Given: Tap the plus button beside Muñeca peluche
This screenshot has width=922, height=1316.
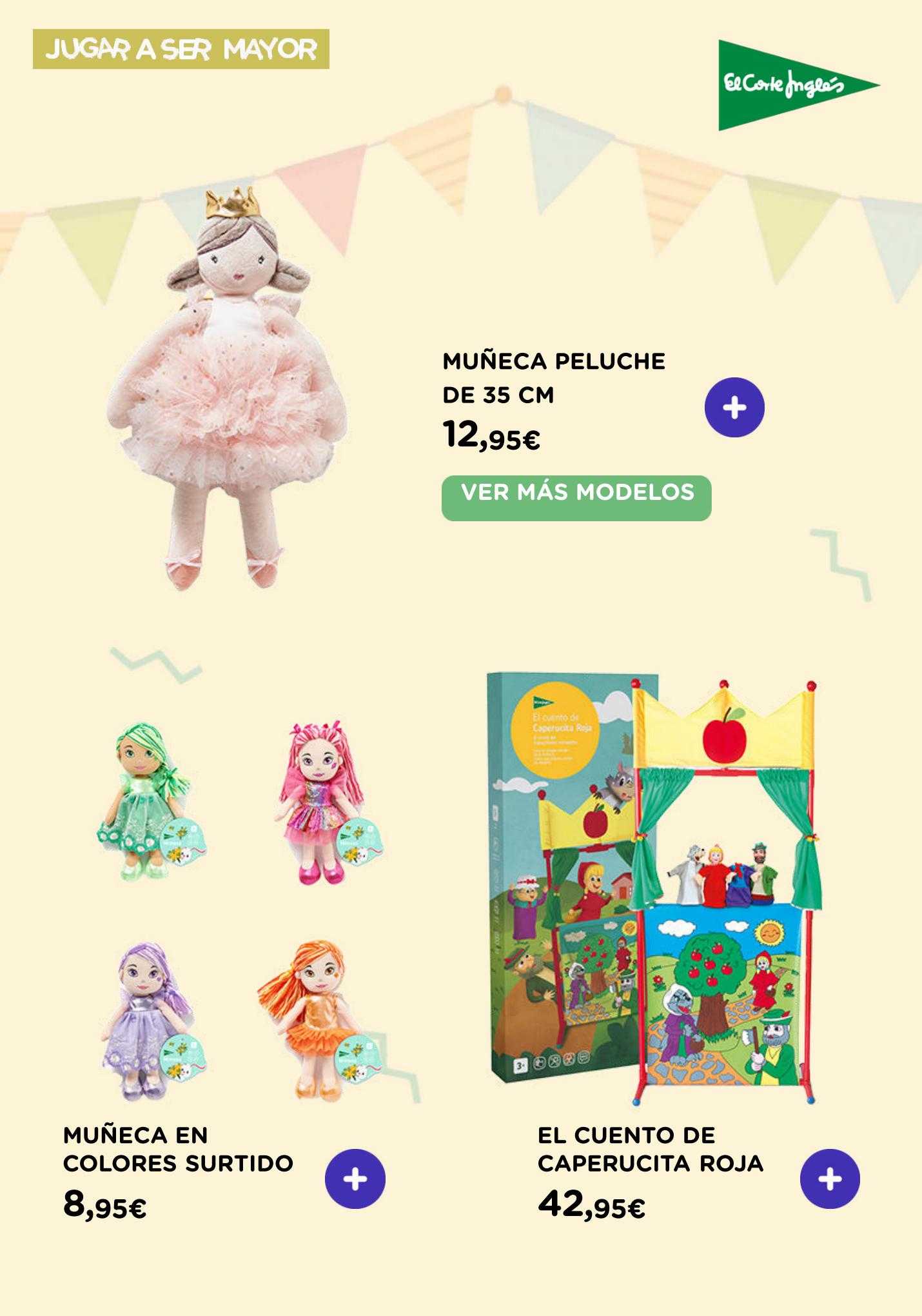Looking at the screenshot, I should [x=734, y=408].
